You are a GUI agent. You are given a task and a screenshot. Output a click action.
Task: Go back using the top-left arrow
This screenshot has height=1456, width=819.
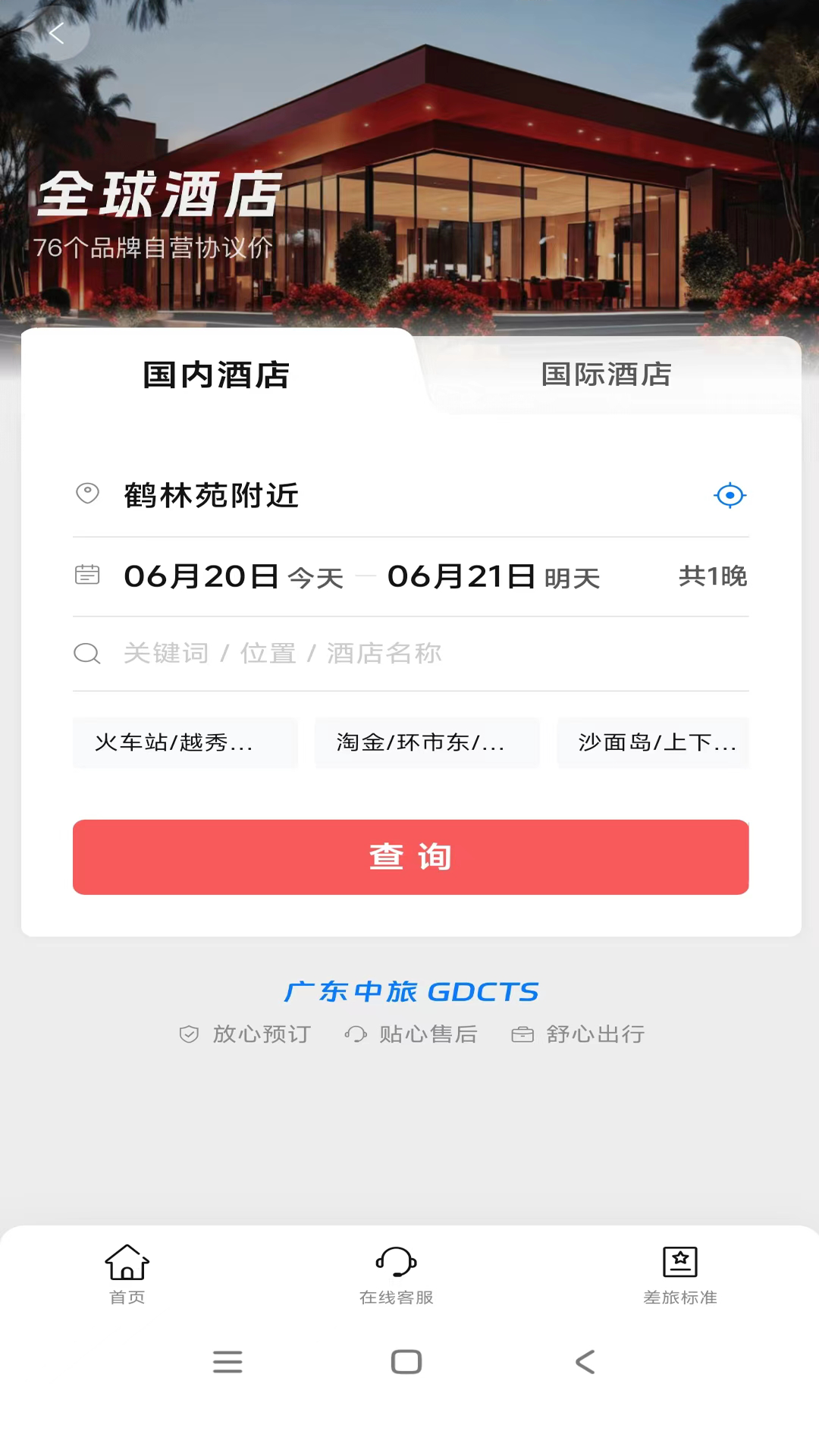point(57,33)
